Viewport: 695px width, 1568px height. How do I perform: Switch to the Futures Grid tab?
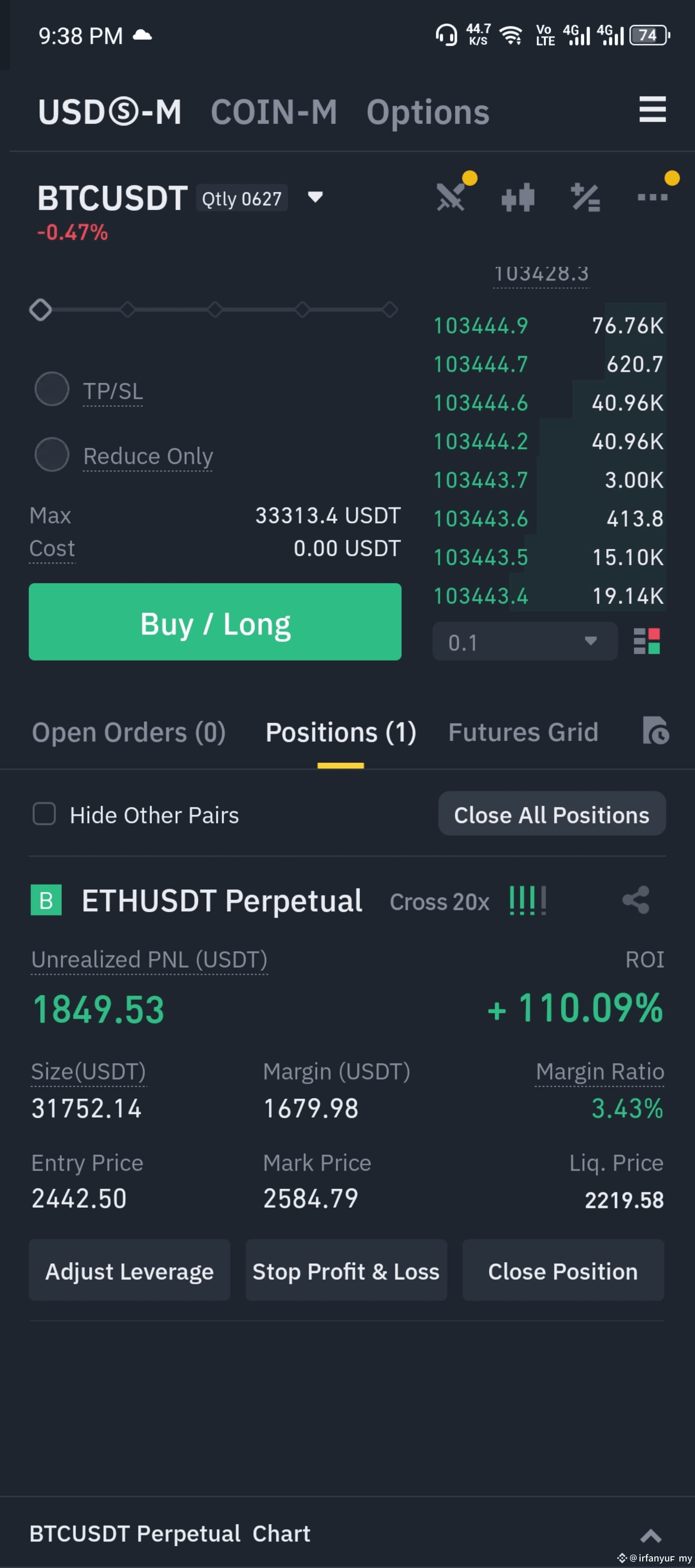coord(523,732)
